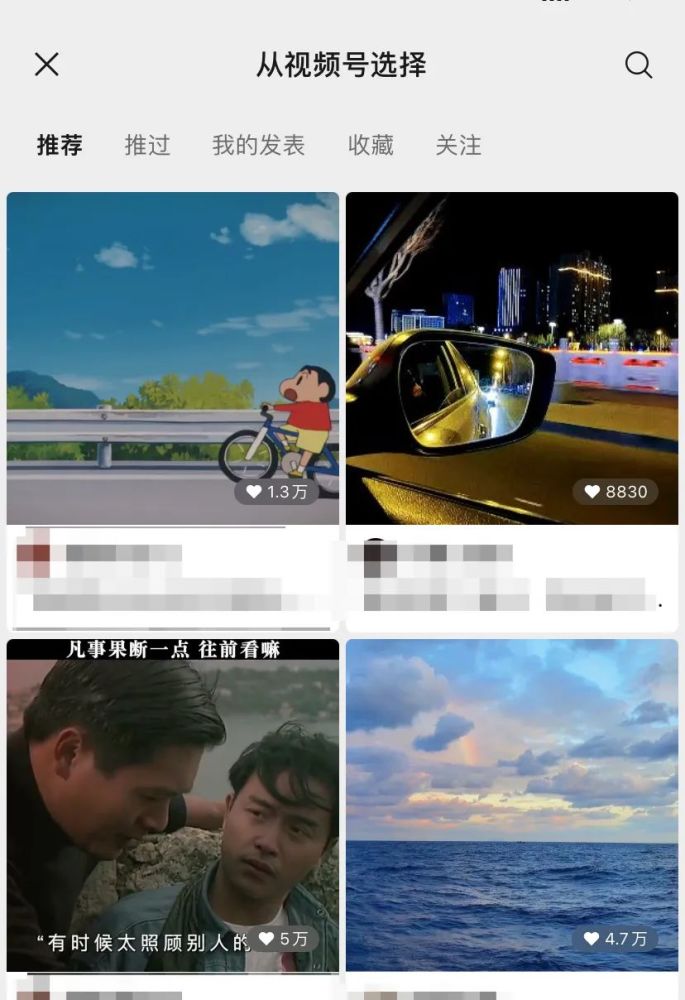Viewport: 685px width, 1000px height.
Task: Choose the 凡事果断一点 movie clip video
Action: click(173, 805)
